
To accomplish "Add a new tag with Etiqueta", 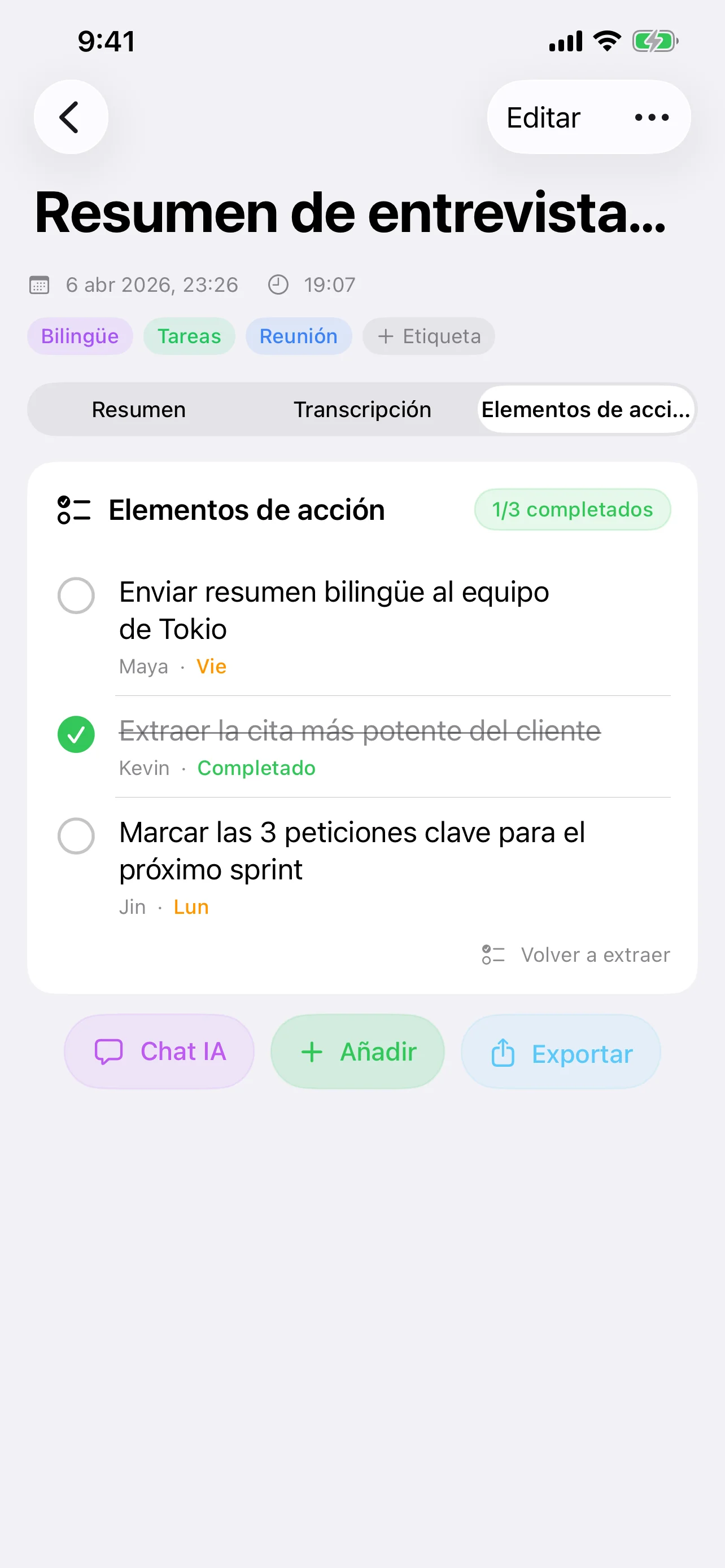I will pos(429,336).
